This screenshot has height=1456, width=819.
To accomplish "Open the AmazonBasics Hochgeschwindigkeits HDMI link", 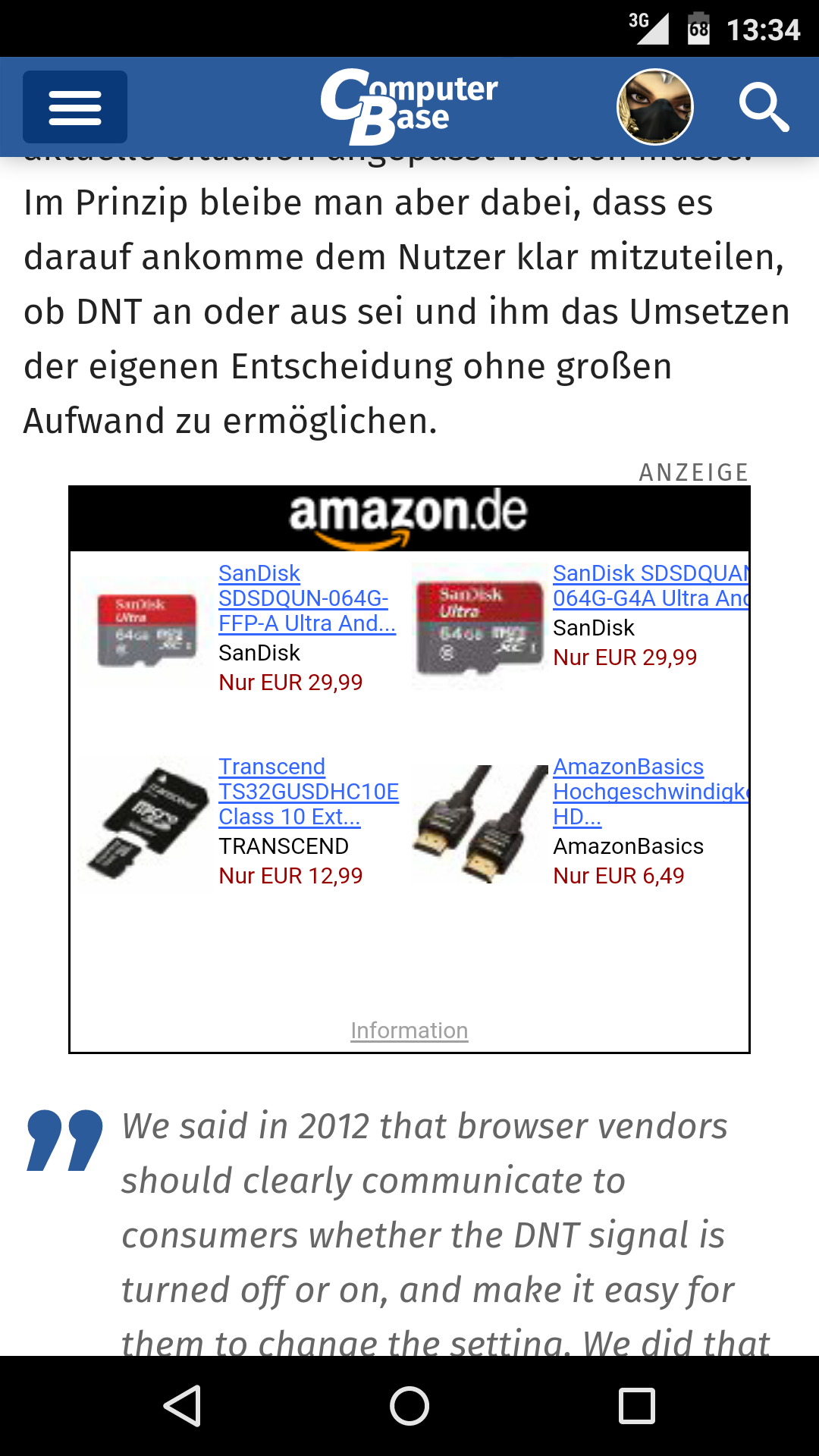I will click(x=650, y=792).
